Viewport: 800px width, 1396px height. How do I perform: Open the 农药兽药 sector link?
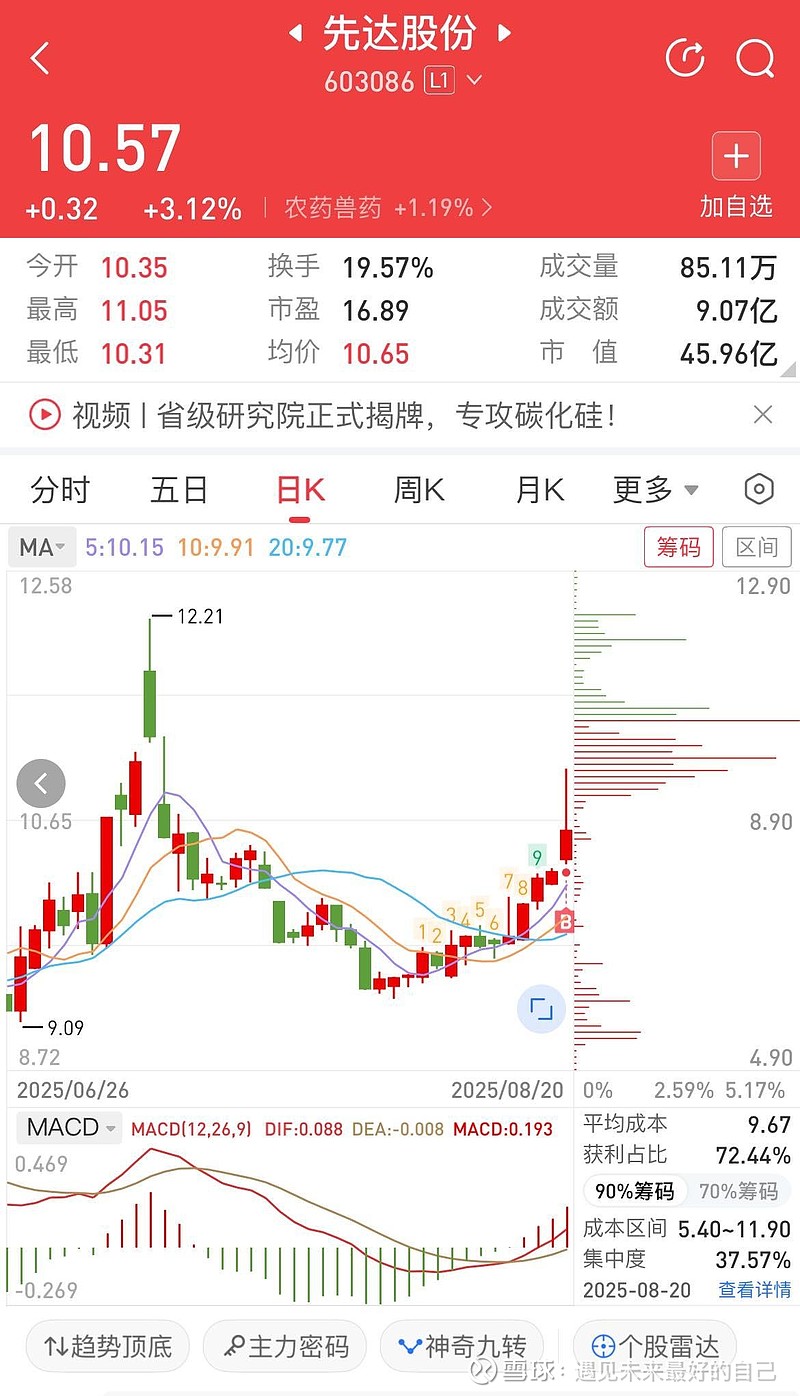pyautogui.click(x=388, y=208)
